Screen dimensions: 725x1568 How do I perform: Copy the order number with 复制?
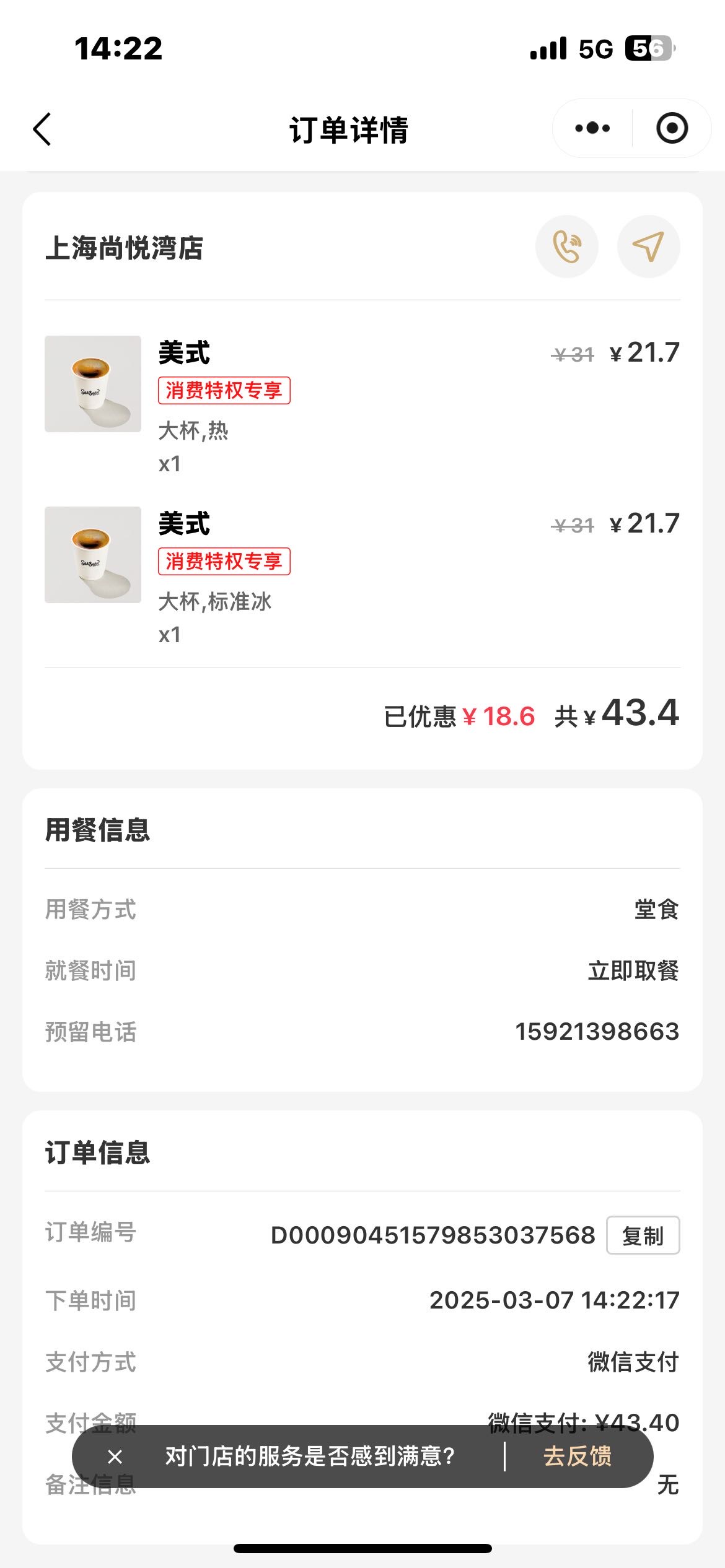point(643,1235)
